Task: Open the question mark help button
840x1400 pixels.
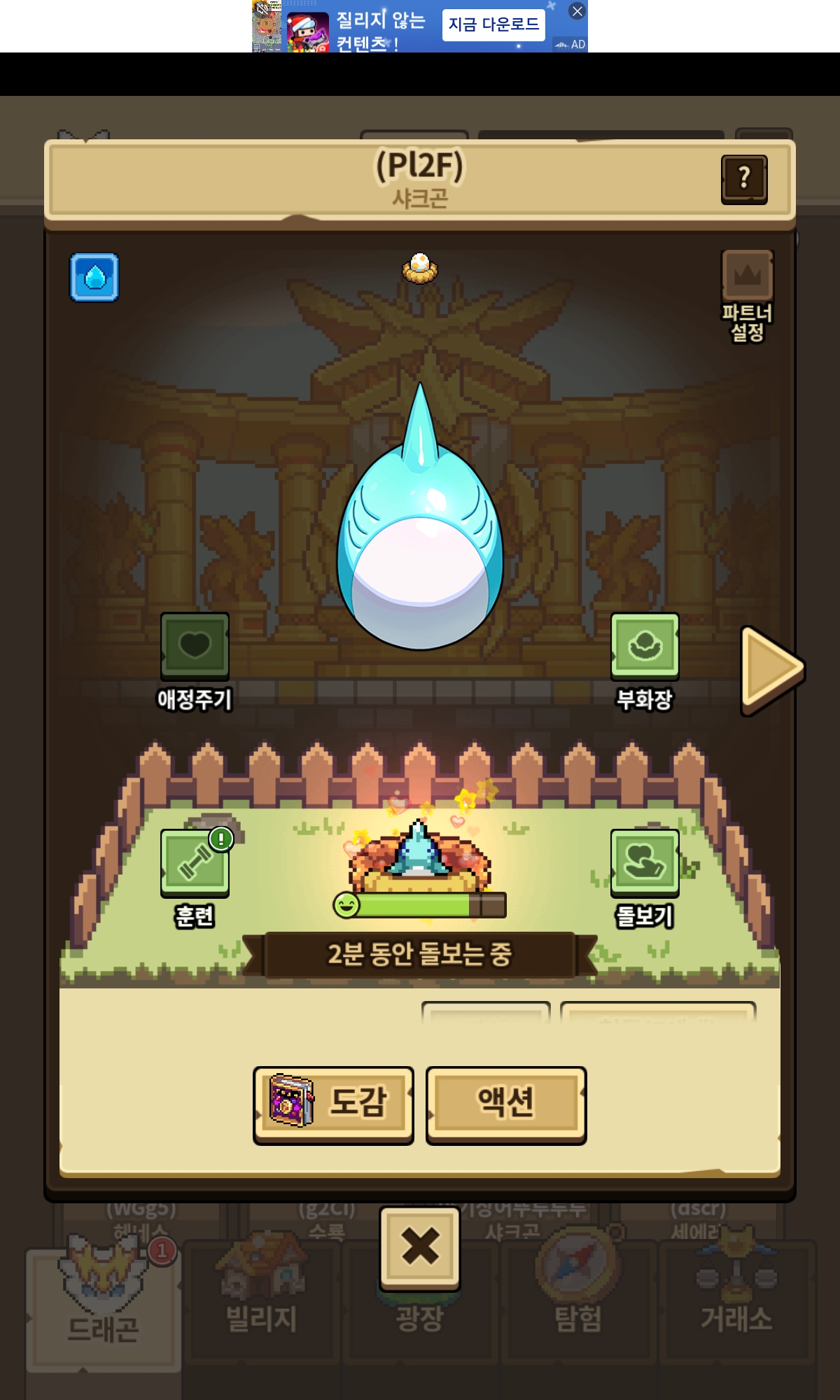Action: (x=744, y=179)
